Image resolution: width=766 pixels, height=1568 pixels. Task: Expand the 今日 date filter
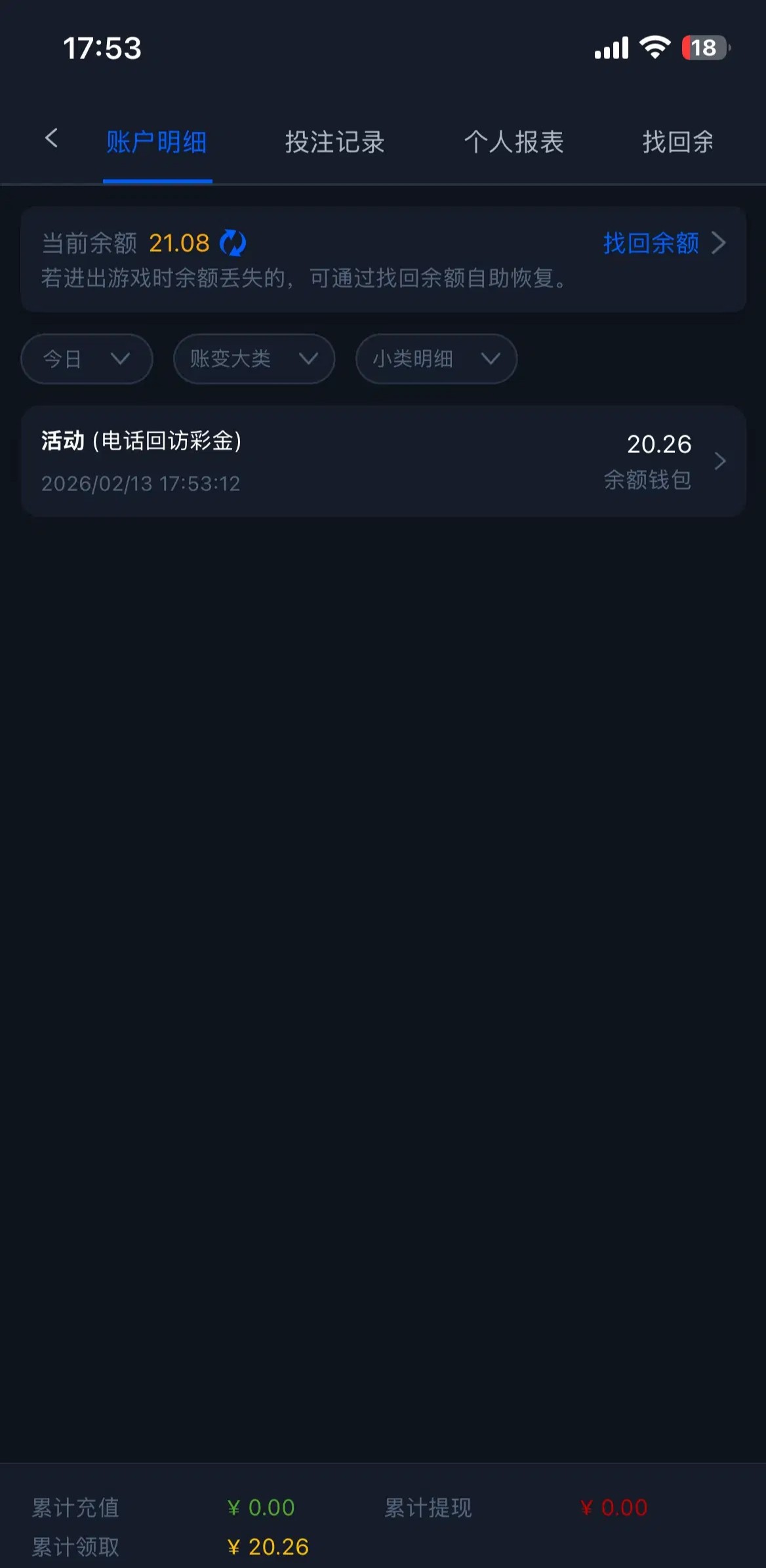(87, 359)
